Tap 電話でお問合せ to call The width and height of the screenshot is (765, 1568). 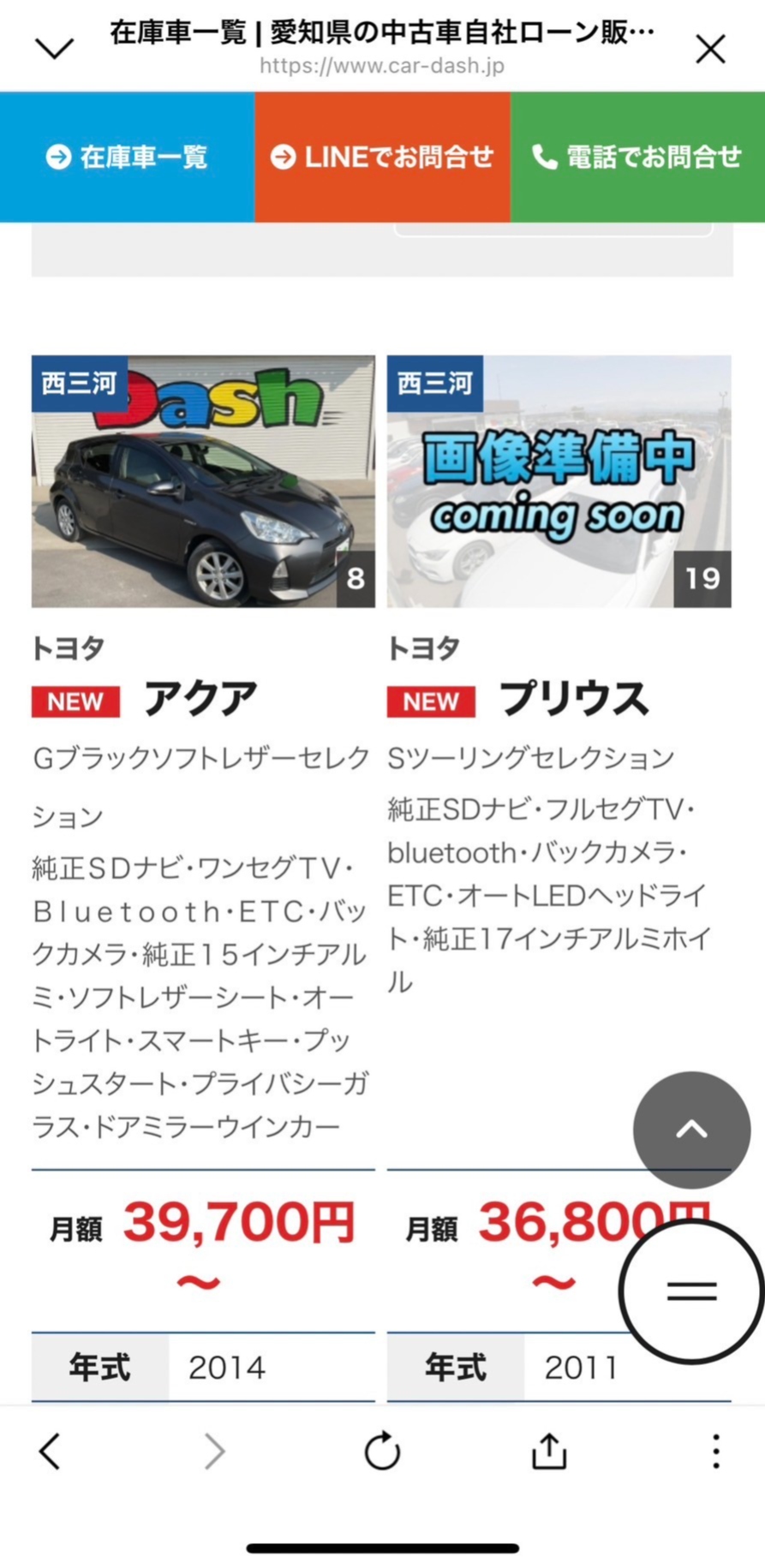click(637, 157)
